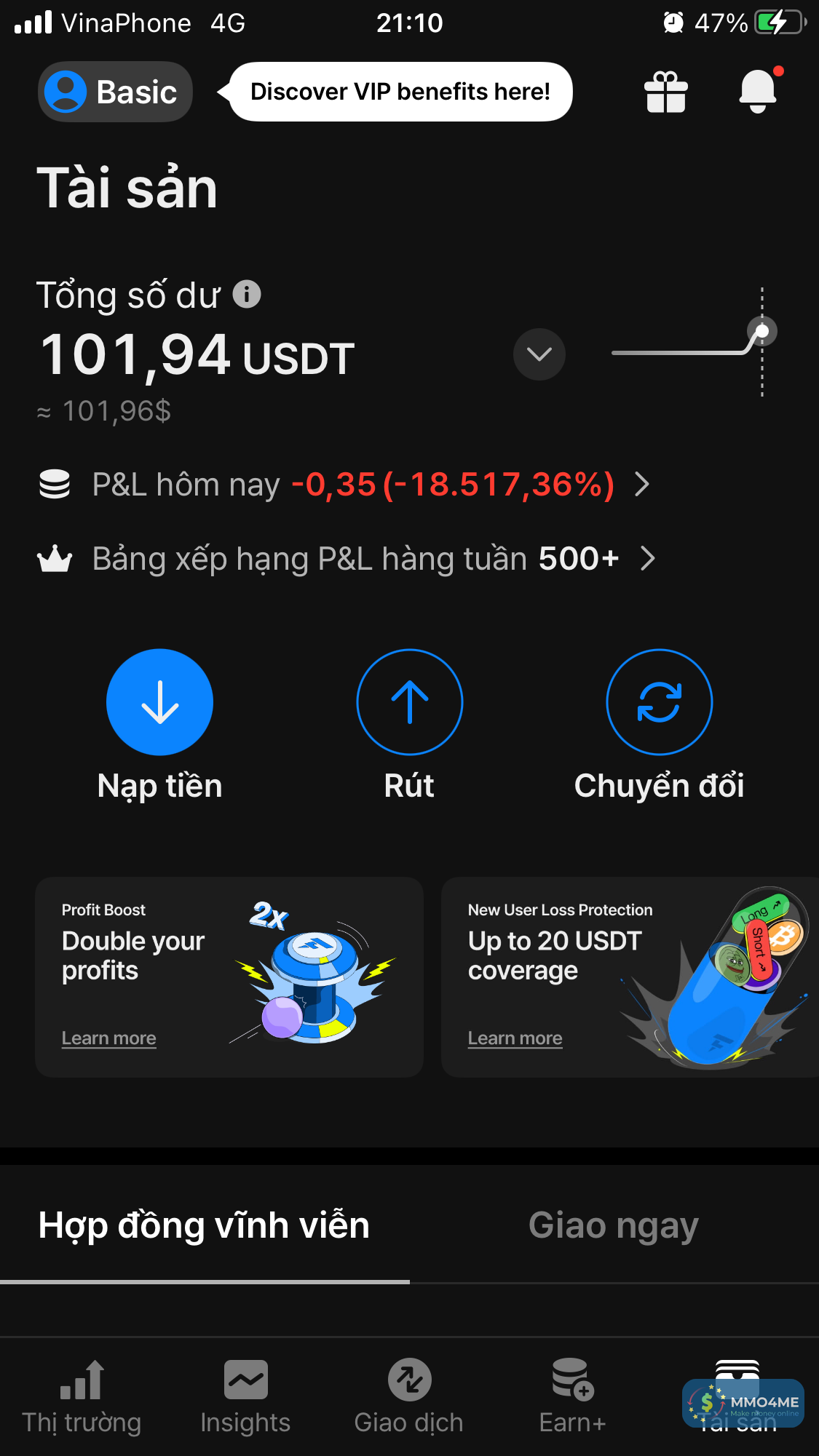Open the Basic profile badge
Image resolution: width=819 pixels, height=1456 pixels.
click(x=115, y=92)
